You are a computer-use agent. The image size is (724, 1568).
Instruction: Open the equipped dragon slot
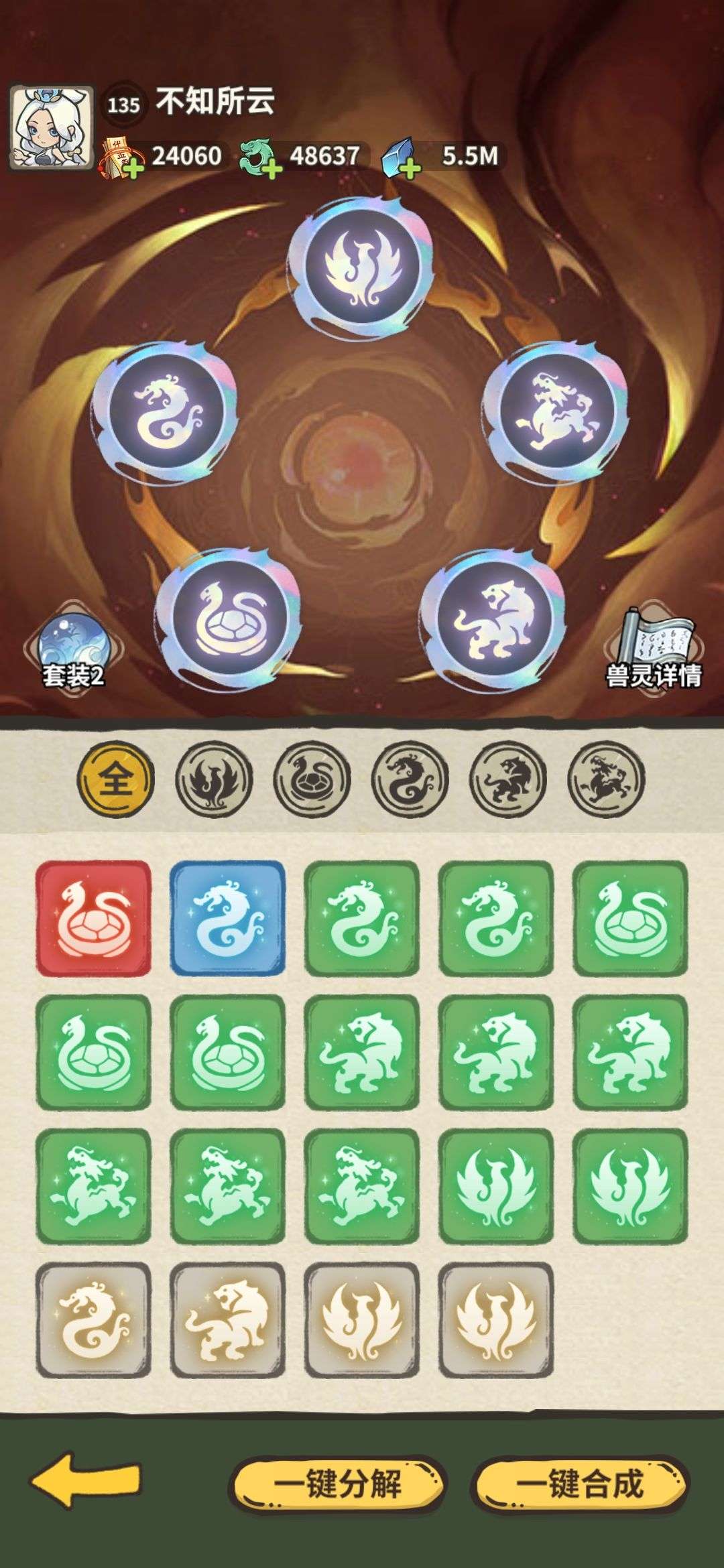click(166, 412)
